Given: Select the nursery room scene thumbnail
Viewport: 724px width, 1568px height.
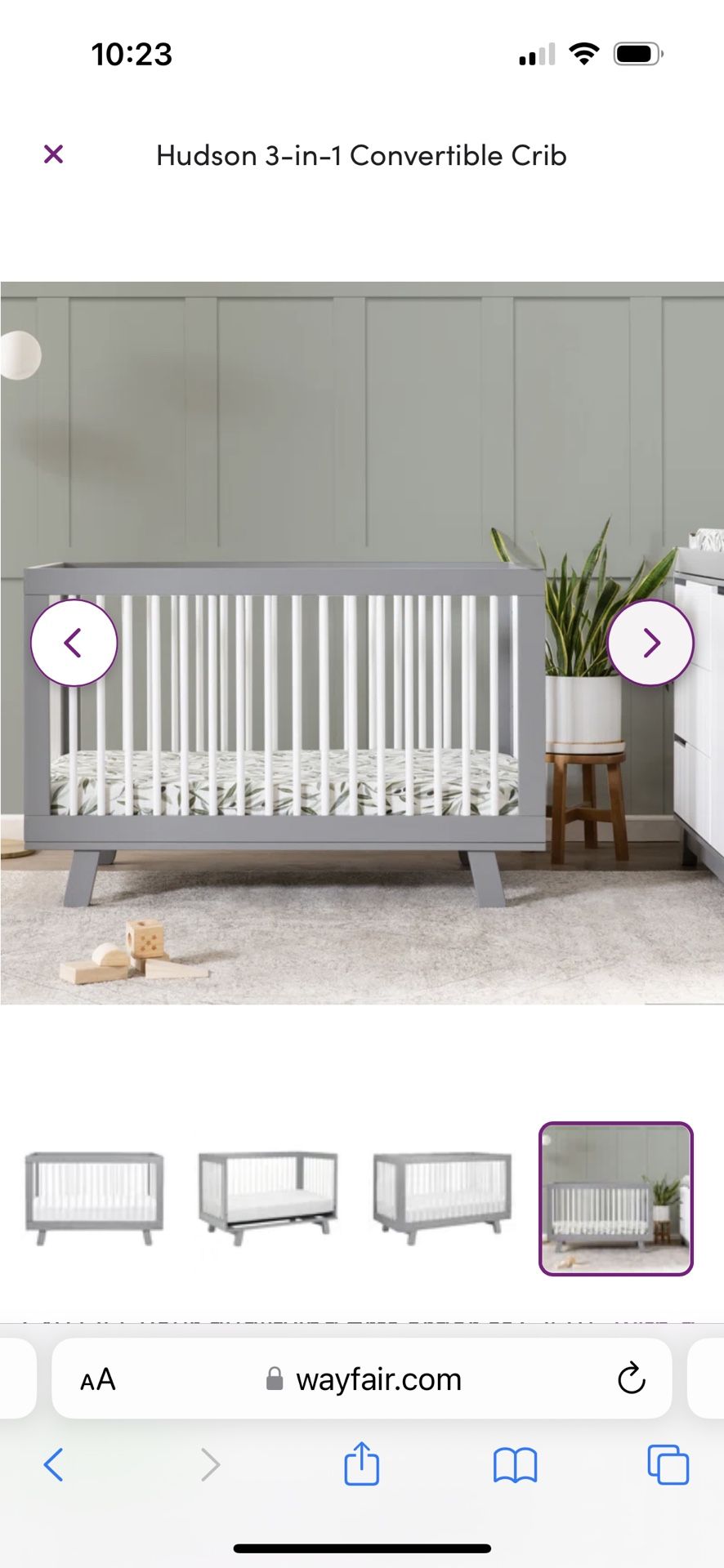Looking at the screenshot, I should click(x=616, y=1198).
